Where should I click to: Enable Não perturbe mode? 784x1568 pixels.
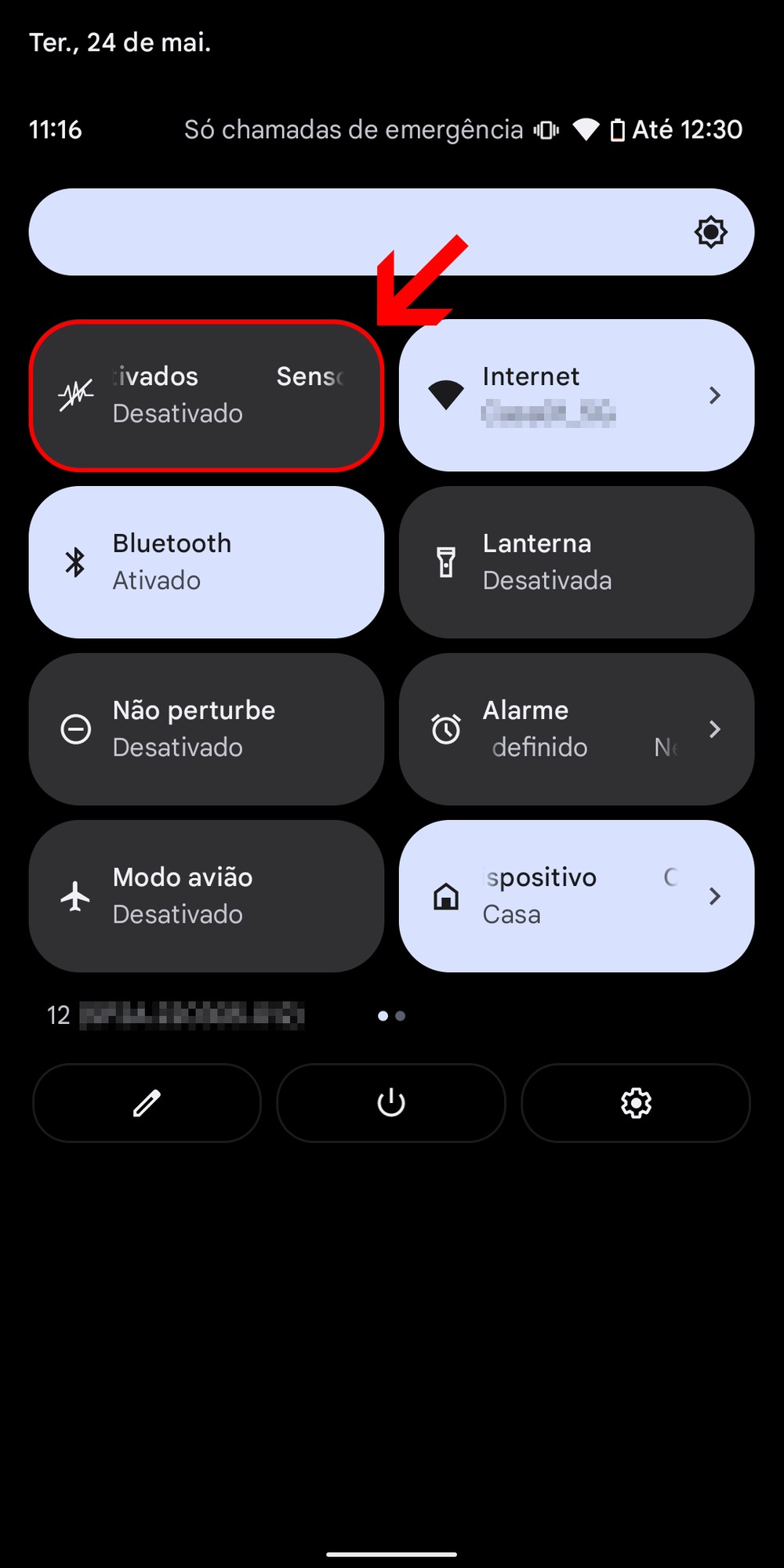click(206, 729)
